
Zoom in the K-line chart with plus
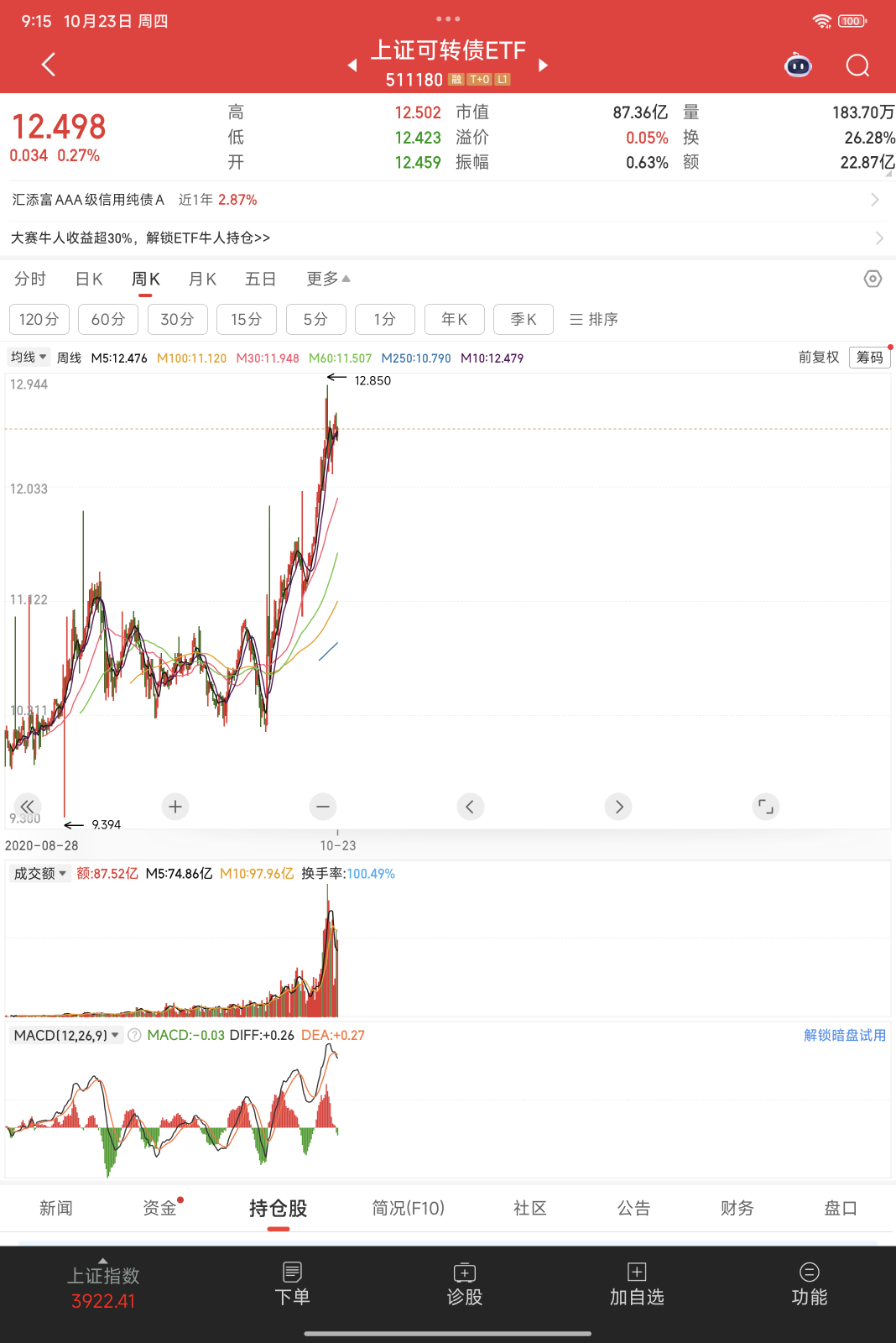click(x=175, y=807)
